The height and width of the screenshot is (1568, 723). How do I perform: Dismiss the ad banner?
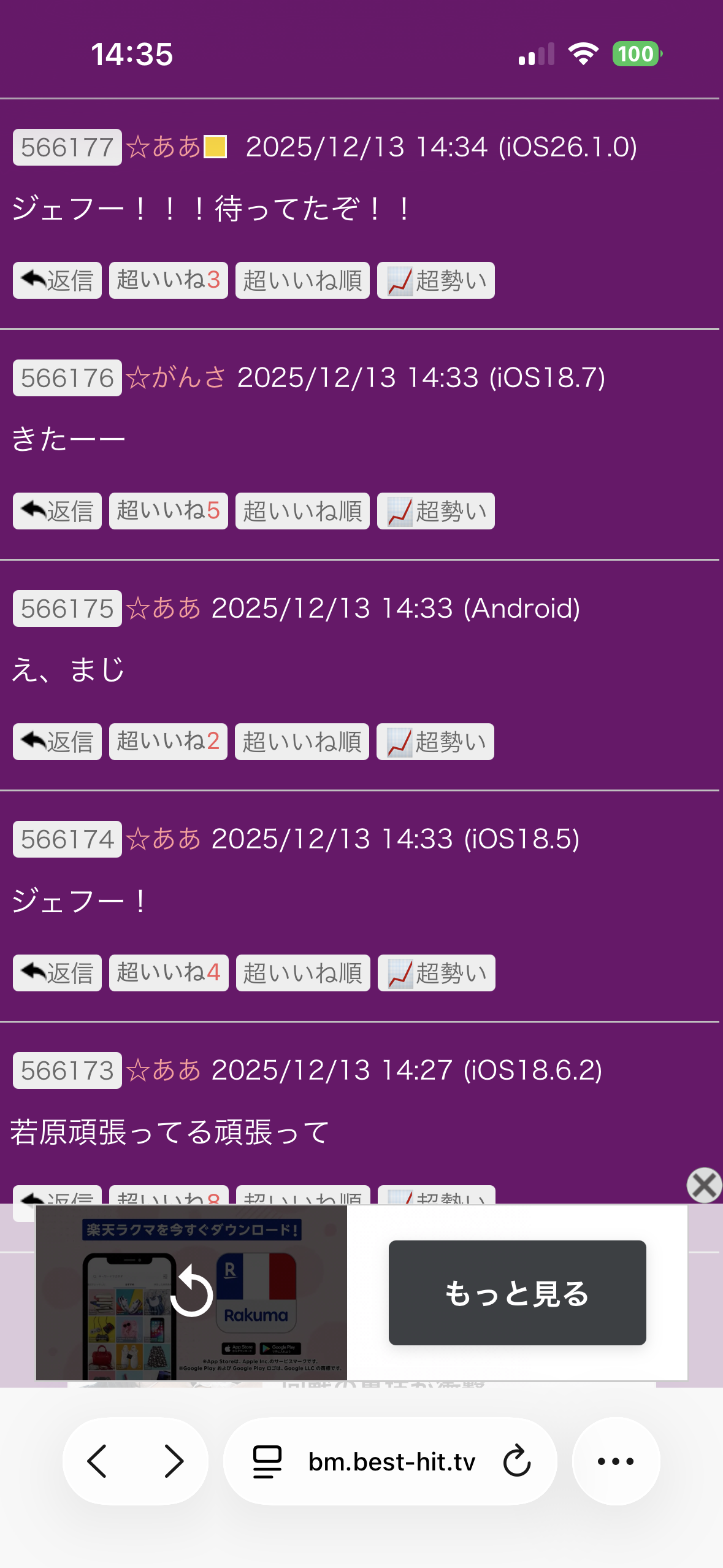pyautogui.click(x=704, y=1185)
